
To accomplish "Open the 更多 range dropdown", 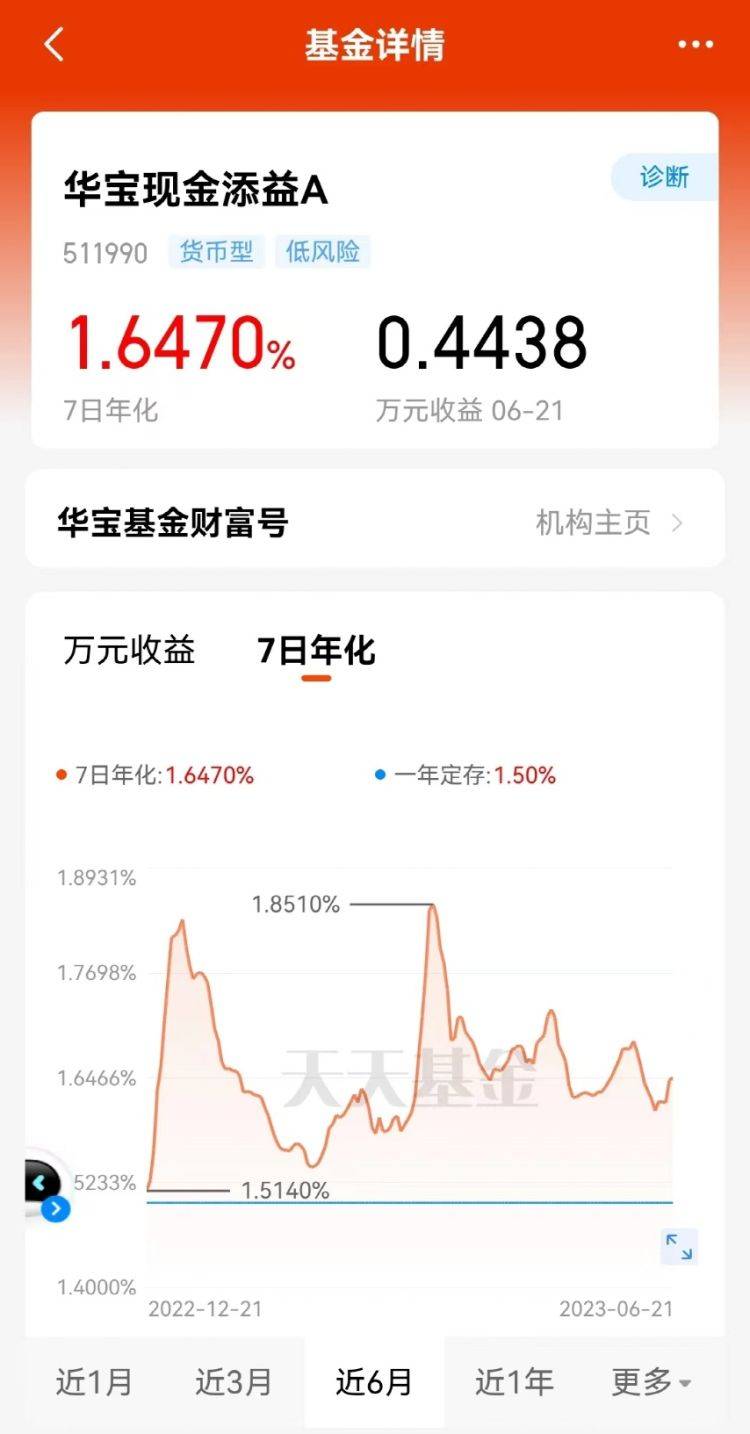I will pyautogui.click(x=652, y=1382).
